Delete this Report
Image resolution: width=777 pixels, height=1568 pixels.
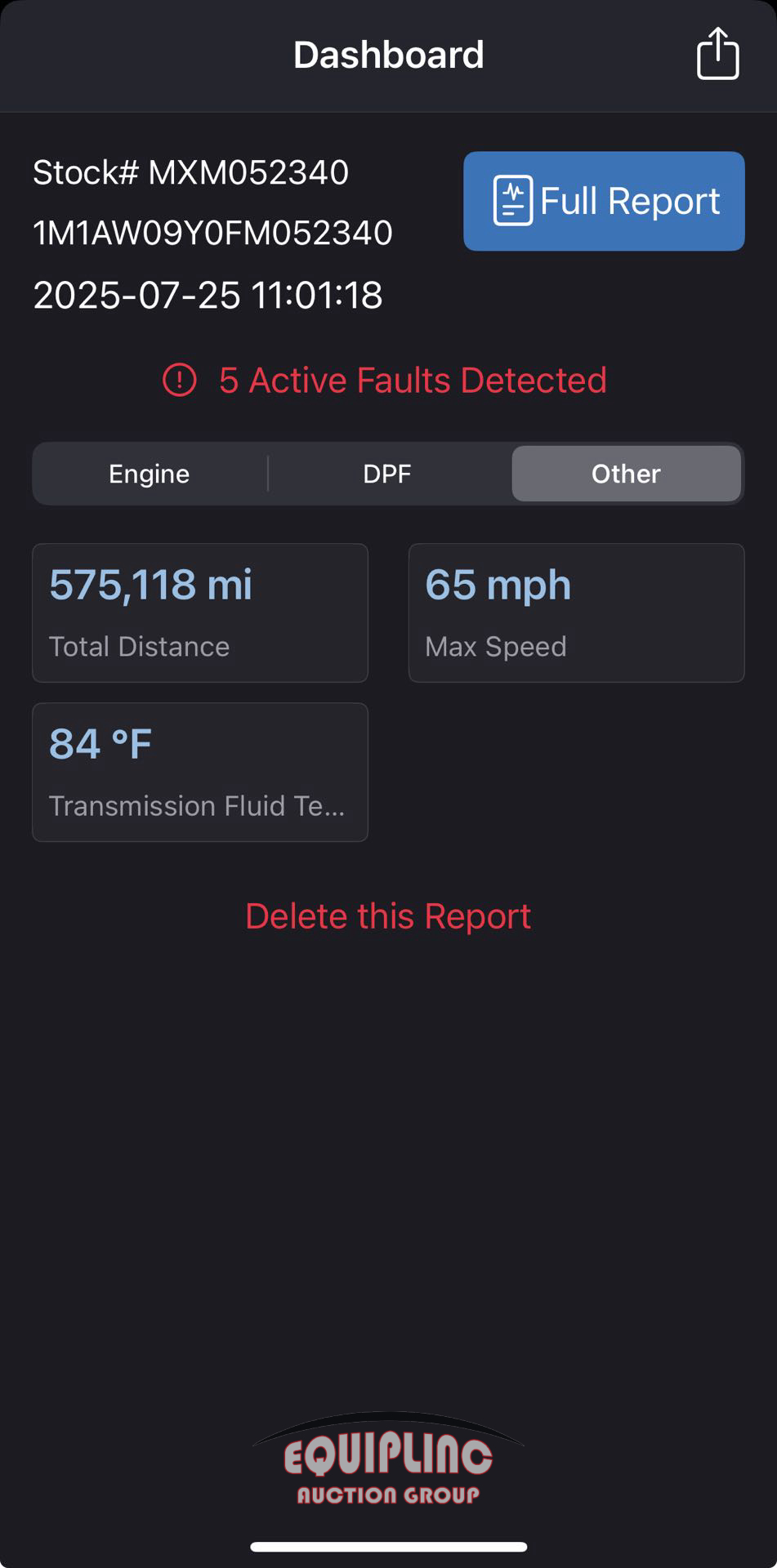(x=388, y=916)
